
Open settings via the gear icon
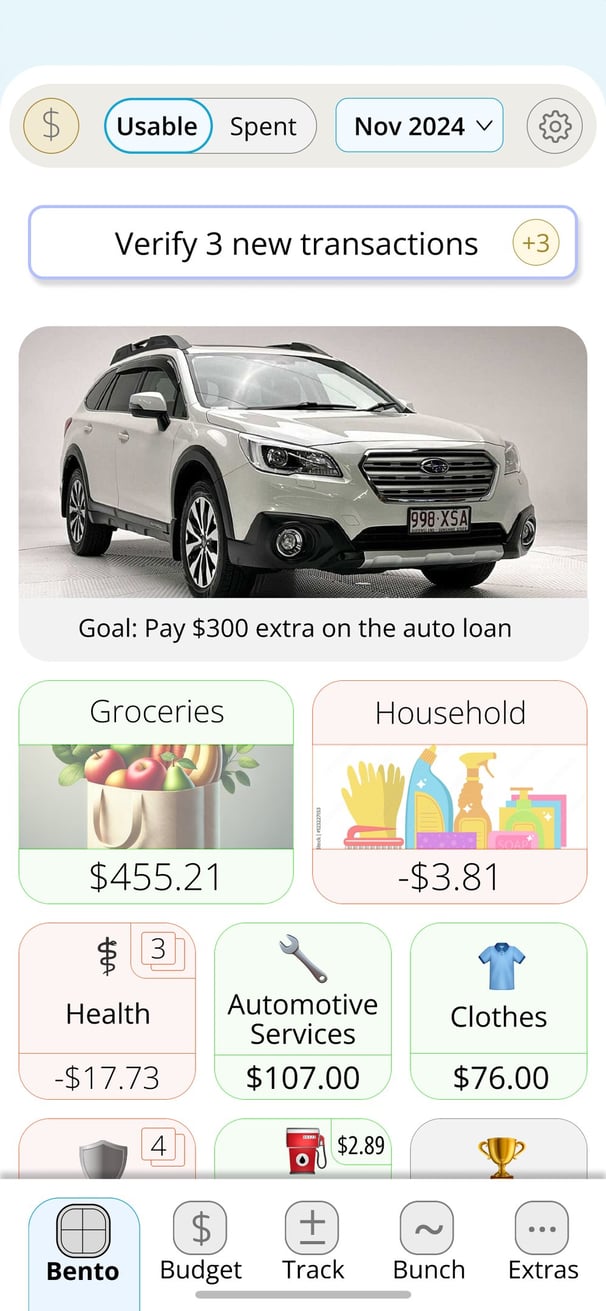click(x=555, y=126)
